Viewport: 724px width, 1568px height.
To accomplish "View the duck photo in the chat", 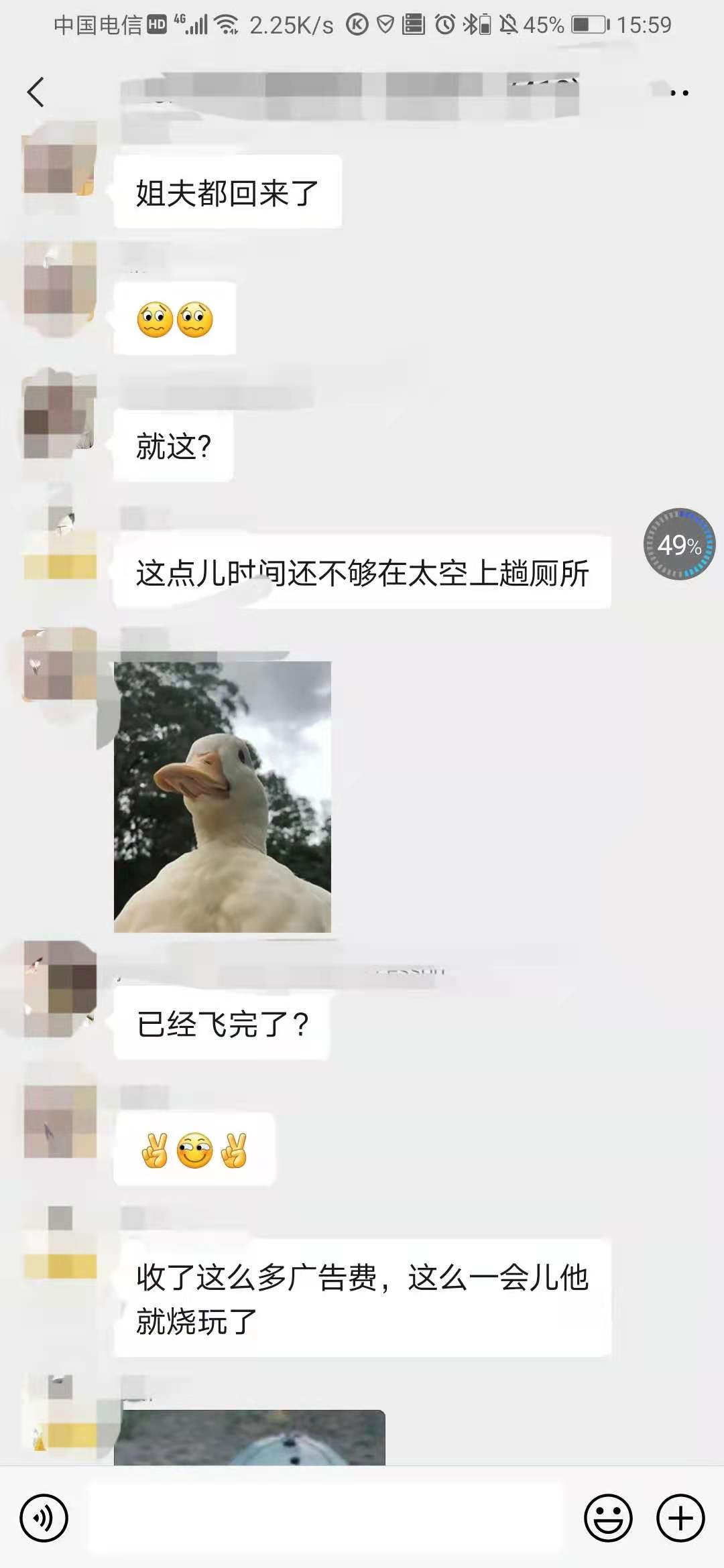I will 223,797.
